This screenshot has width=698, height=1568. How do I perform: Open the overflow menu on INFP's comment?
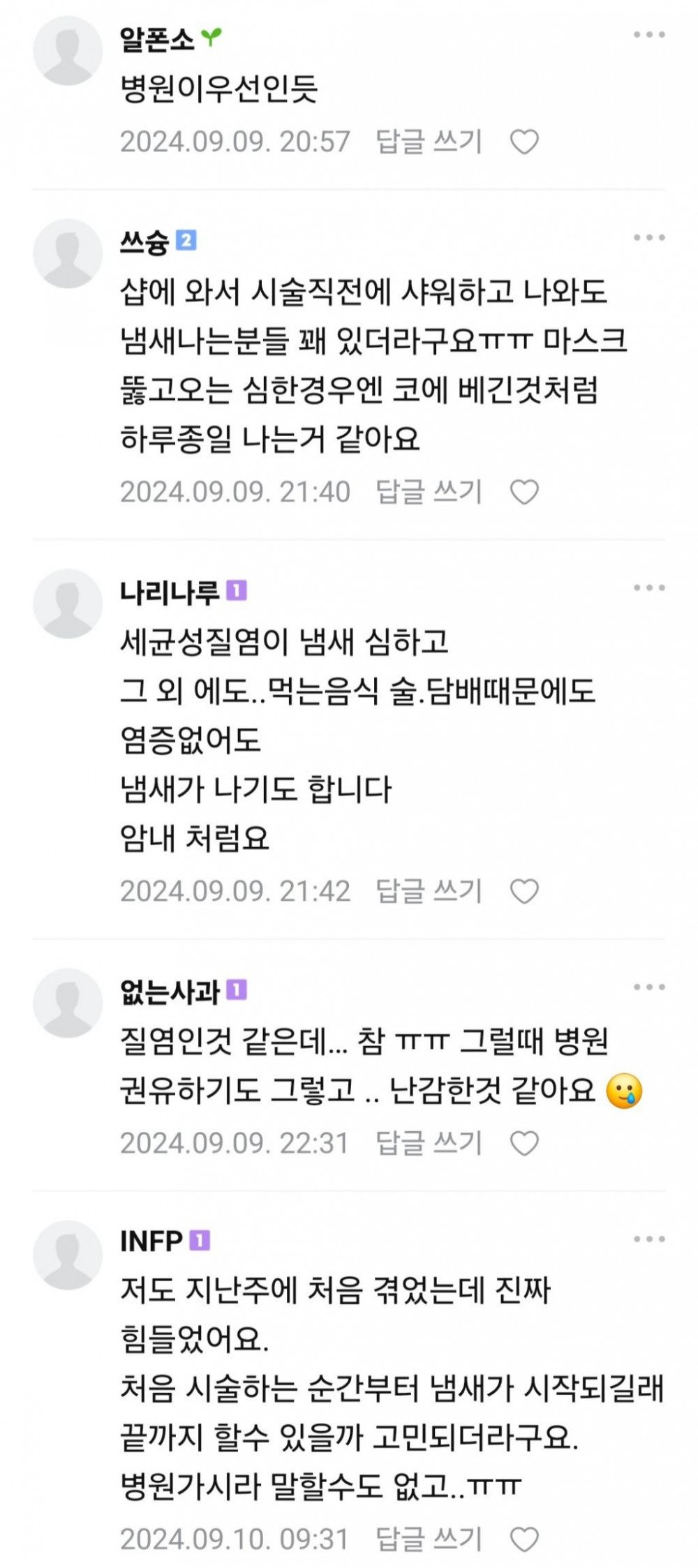(648, 1239)
